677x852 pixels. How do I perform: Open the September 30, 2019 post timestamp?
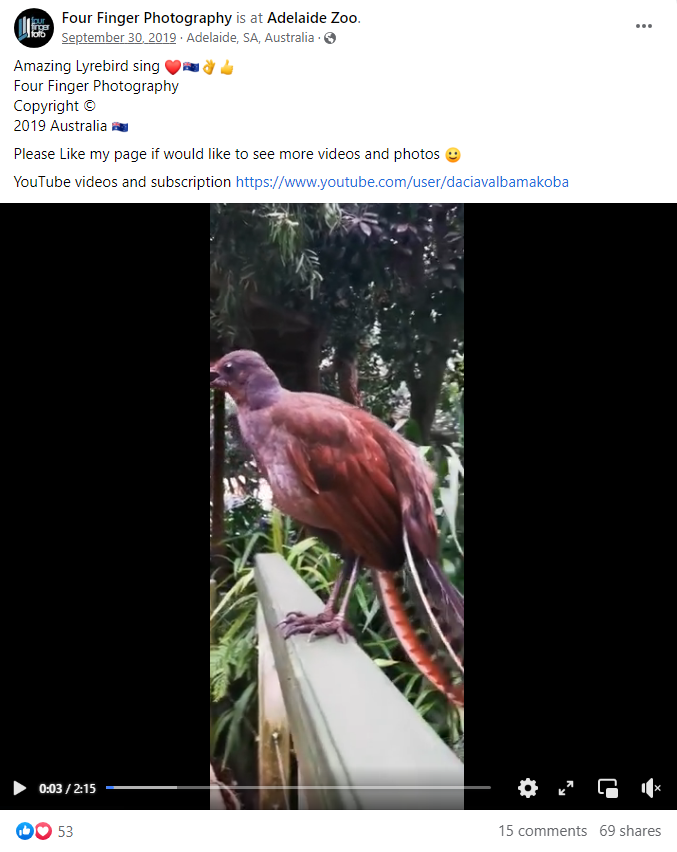[118, 38]
